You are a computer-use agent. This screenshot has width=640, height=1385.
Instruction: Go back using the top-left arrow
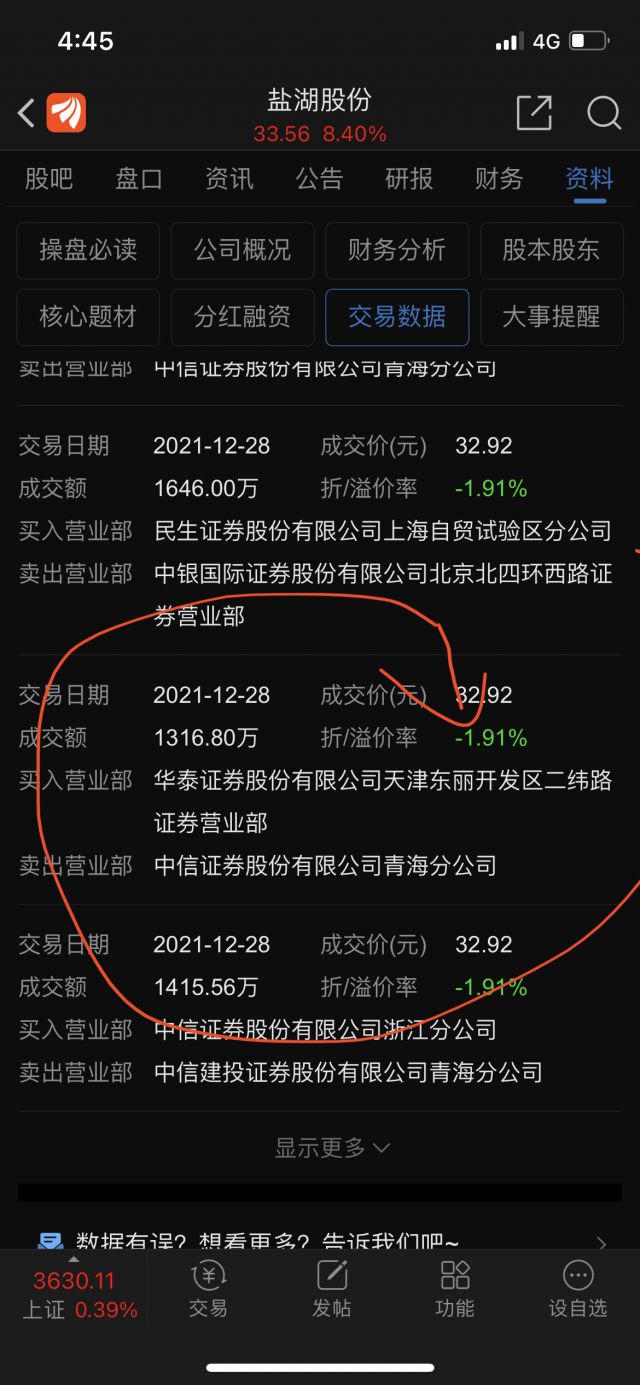pyautogui.click(x=26, y=113)
